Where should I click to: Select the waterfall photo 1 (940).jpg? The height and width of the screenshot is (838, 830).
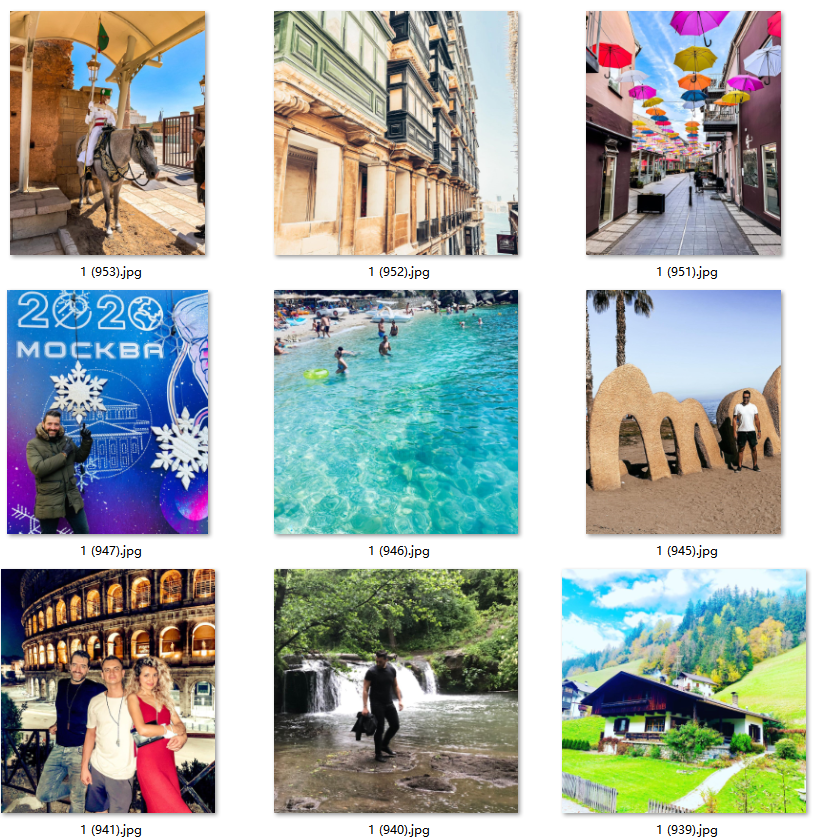pyautogui.click(x=396, y=691)
